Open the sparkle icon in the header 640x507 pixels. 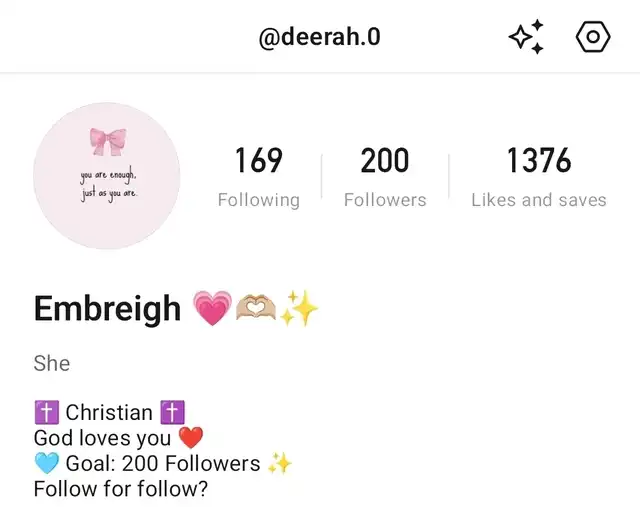pos(527,37)
